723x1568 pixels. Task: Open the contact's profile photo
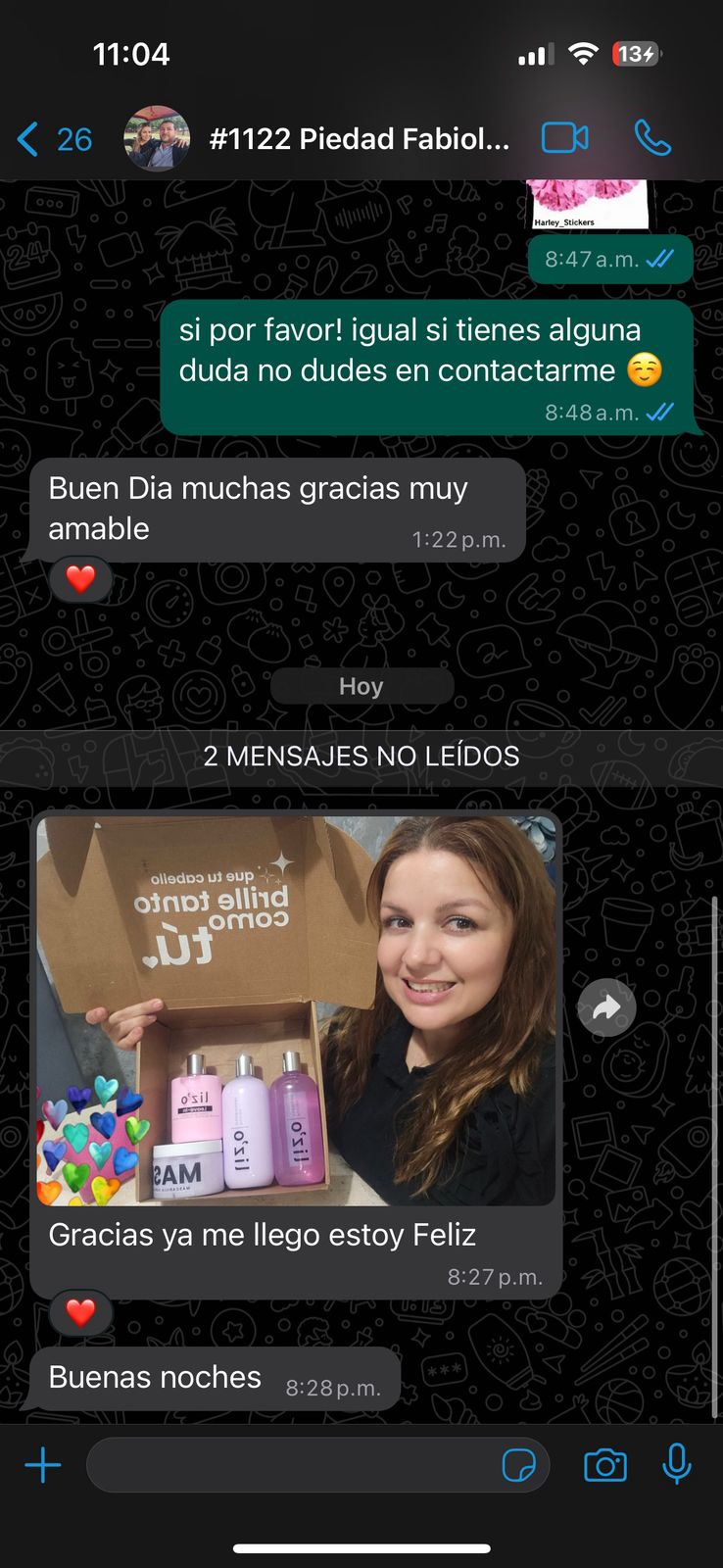point(156,139)
